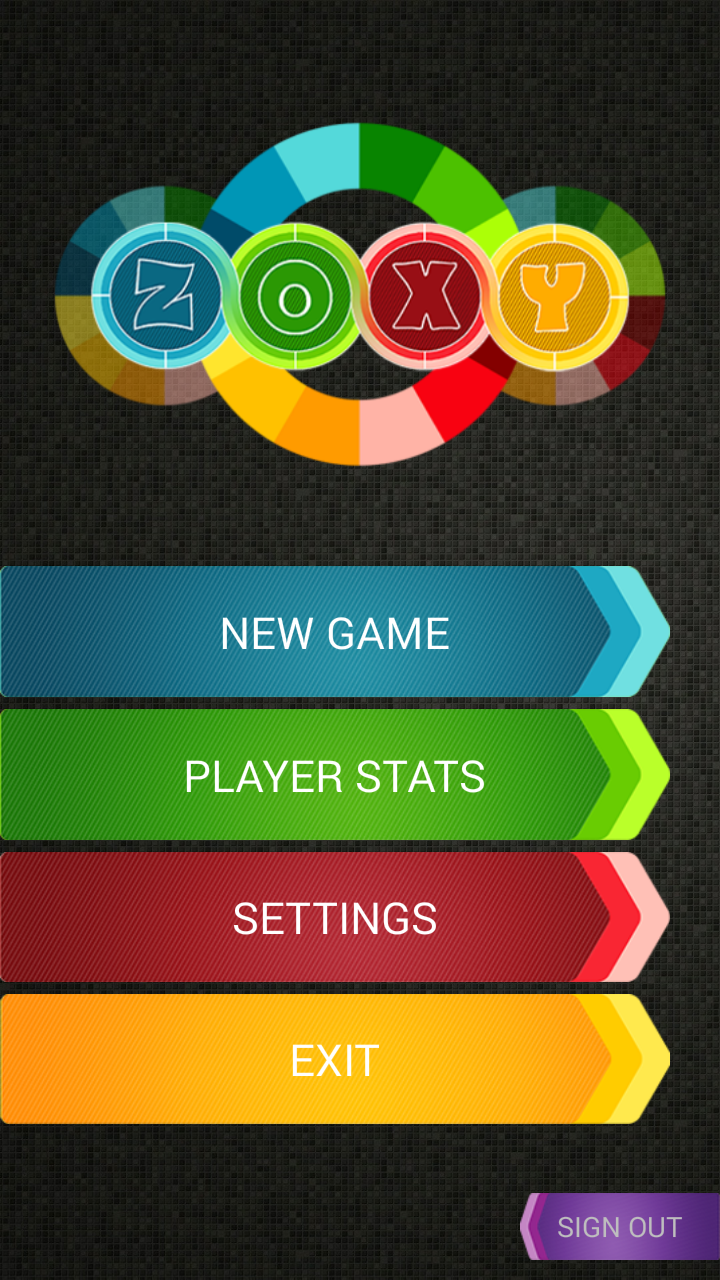
Task: Start a new game
Action: (x=334, y=632)
